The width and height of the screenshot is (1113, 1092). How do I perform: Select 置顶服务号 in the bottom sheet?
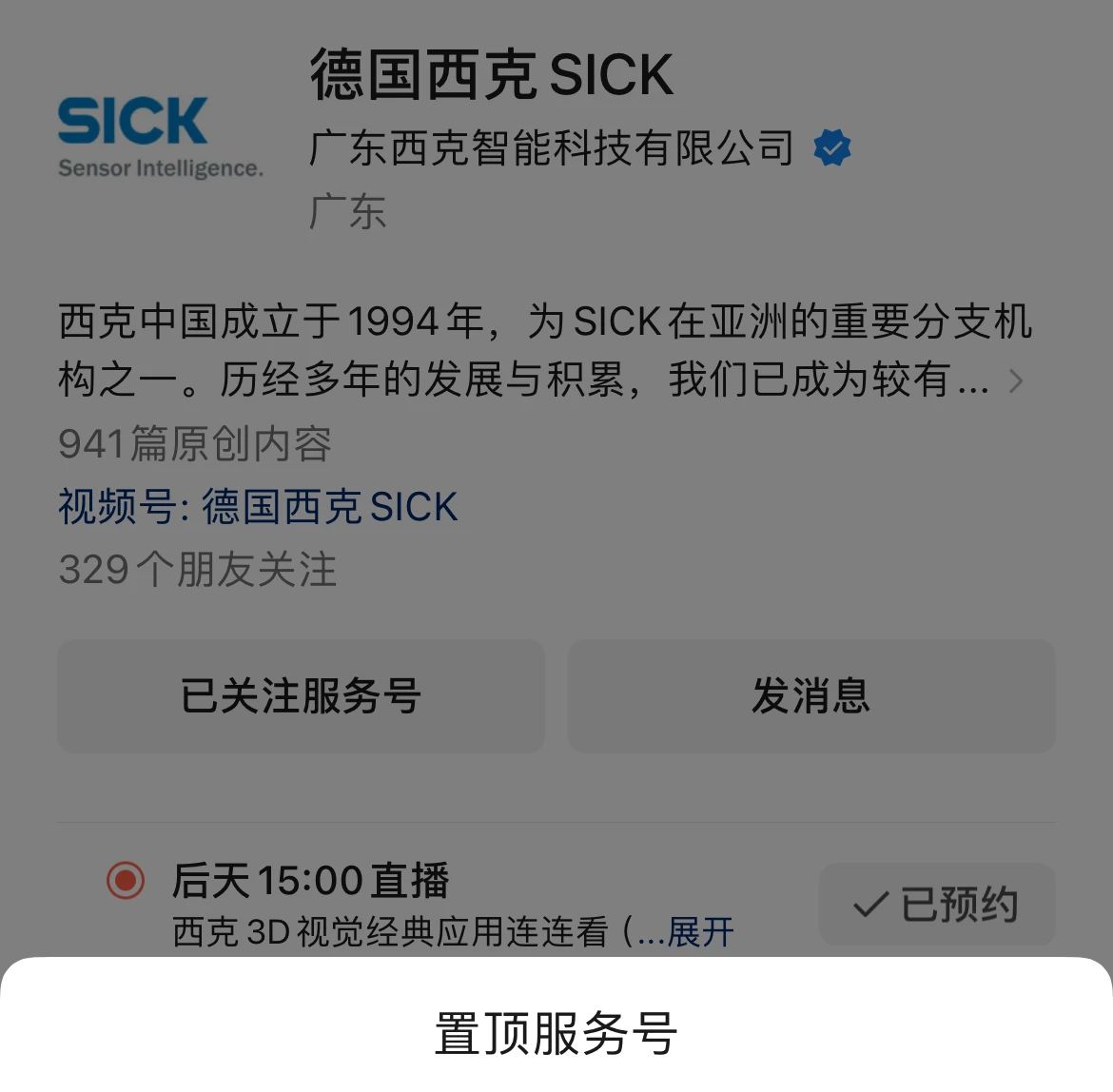click(x=556, y=1033)
